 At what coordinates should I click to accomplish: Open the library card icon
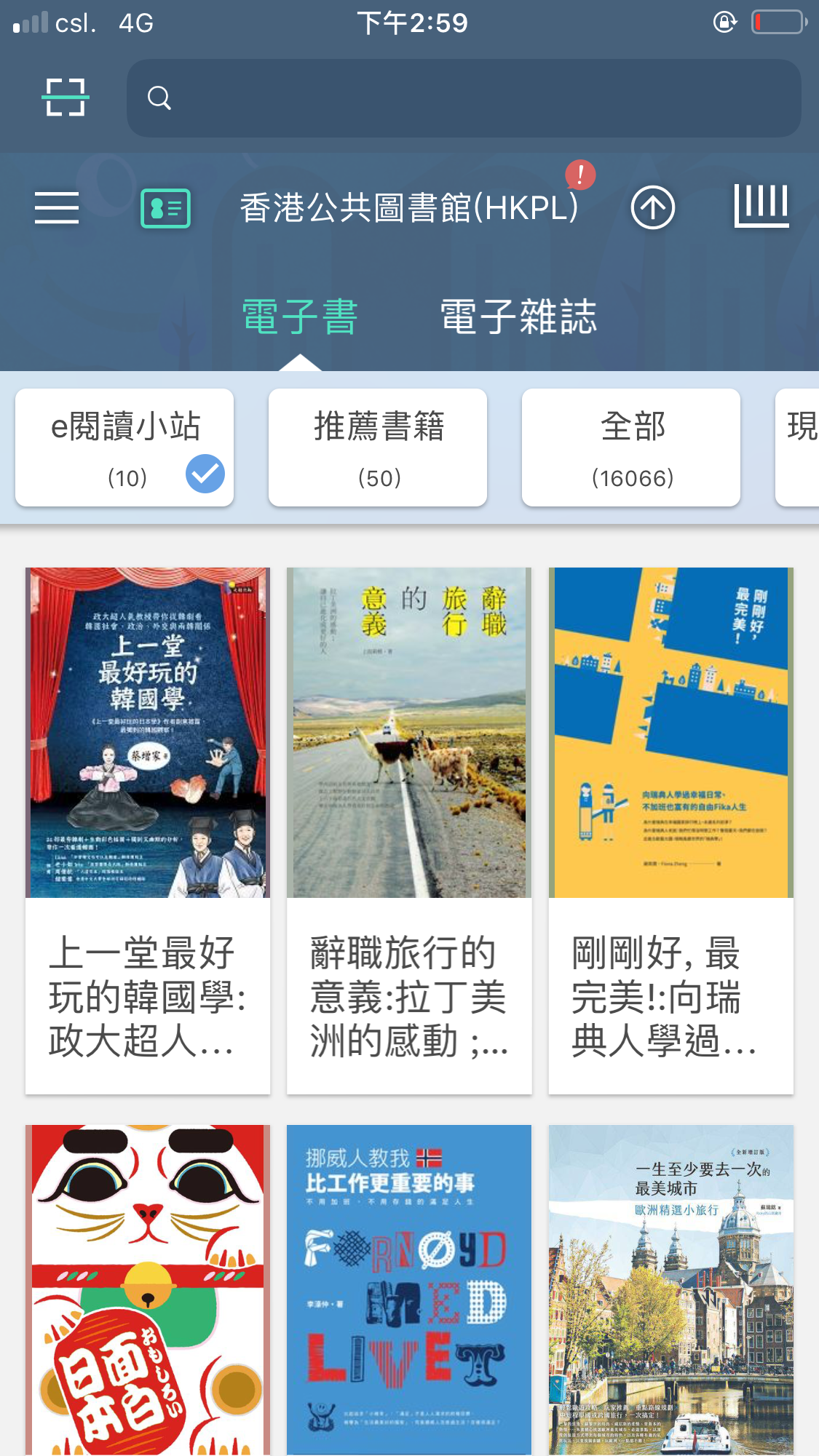click(x=165, y=208)
